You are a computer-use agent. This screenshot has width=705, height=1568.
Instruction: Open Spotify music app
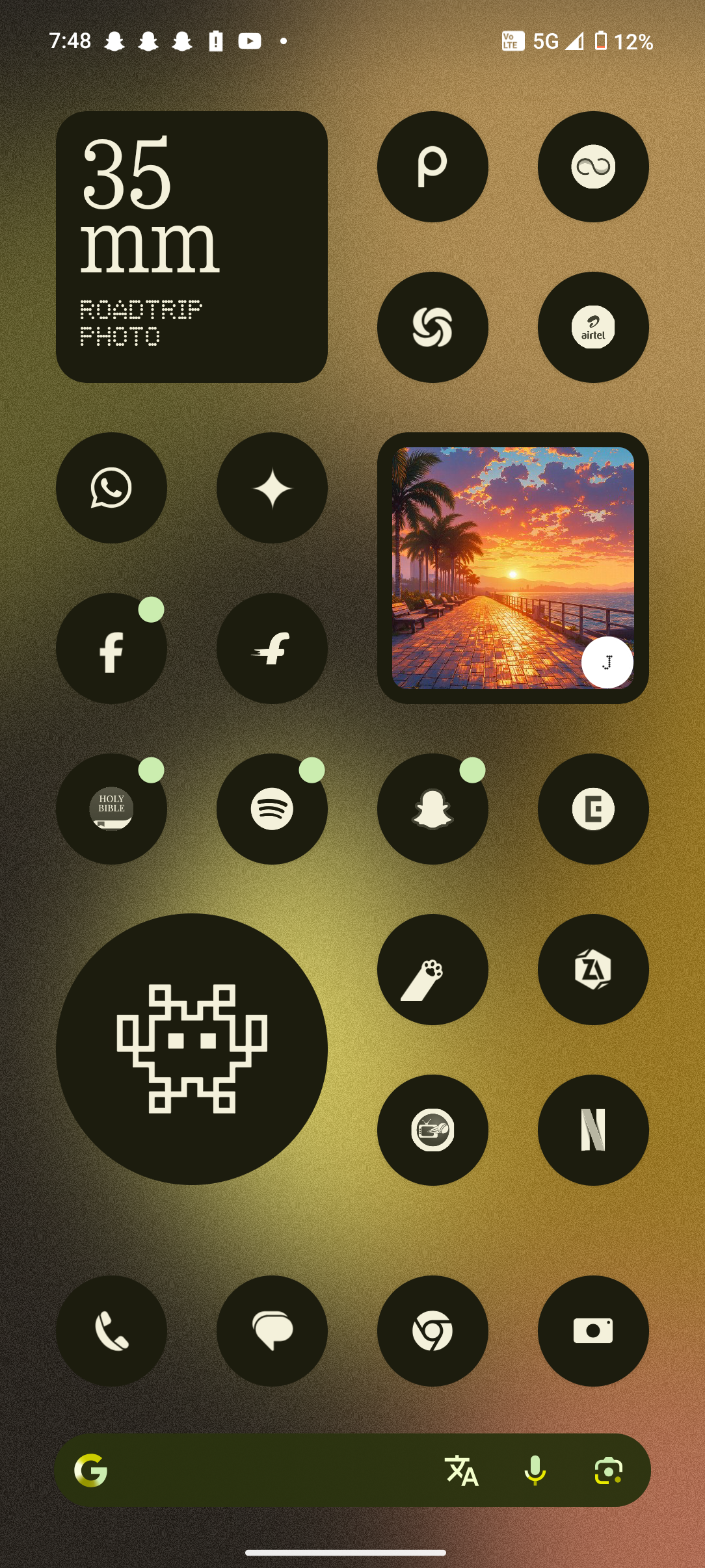pos(272,809)
